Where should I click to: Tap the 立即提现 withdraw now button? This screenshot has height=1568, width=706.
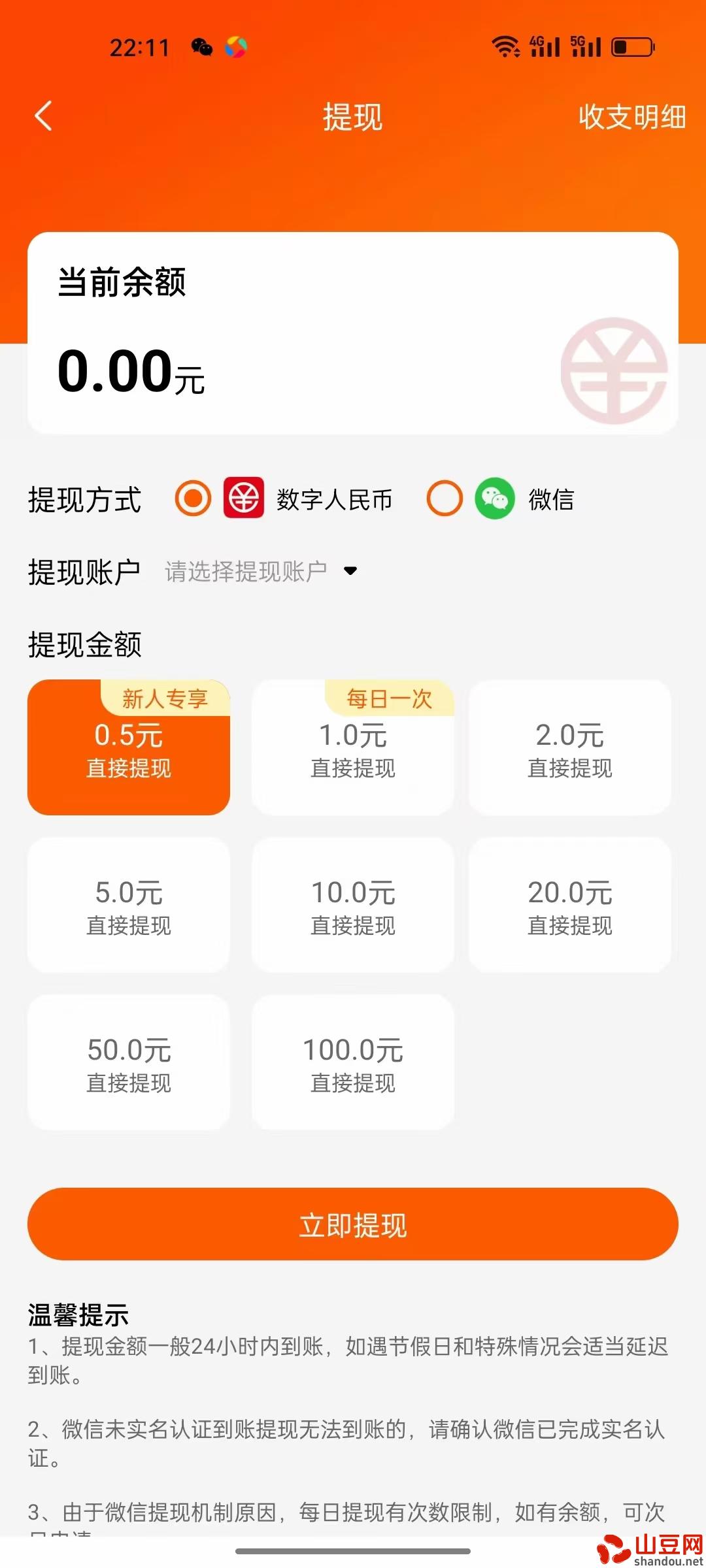(x=353, y=1224)
